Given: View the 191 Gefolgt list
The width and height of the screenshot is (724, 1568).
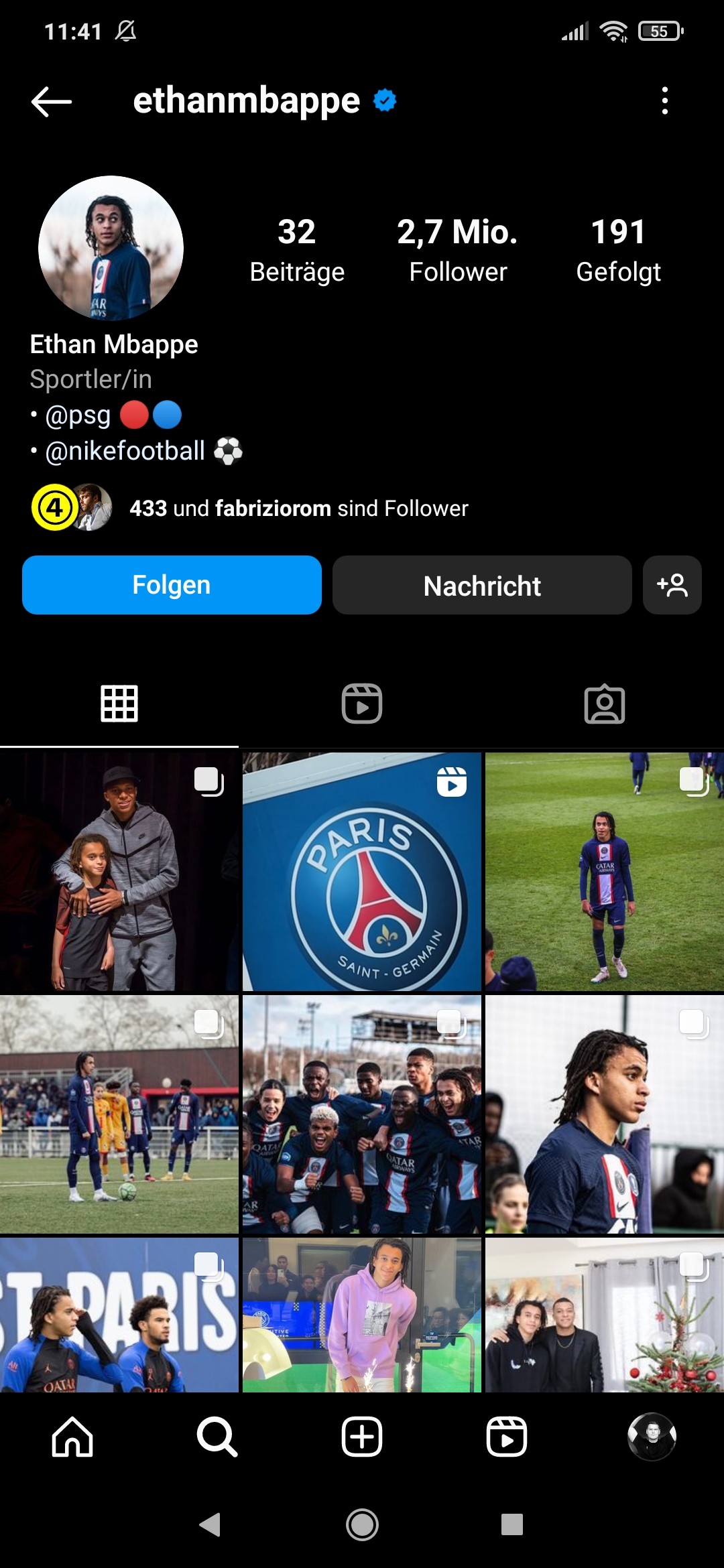Looking at the screenshot, I should pyautogui.click(x=618, y=250).
